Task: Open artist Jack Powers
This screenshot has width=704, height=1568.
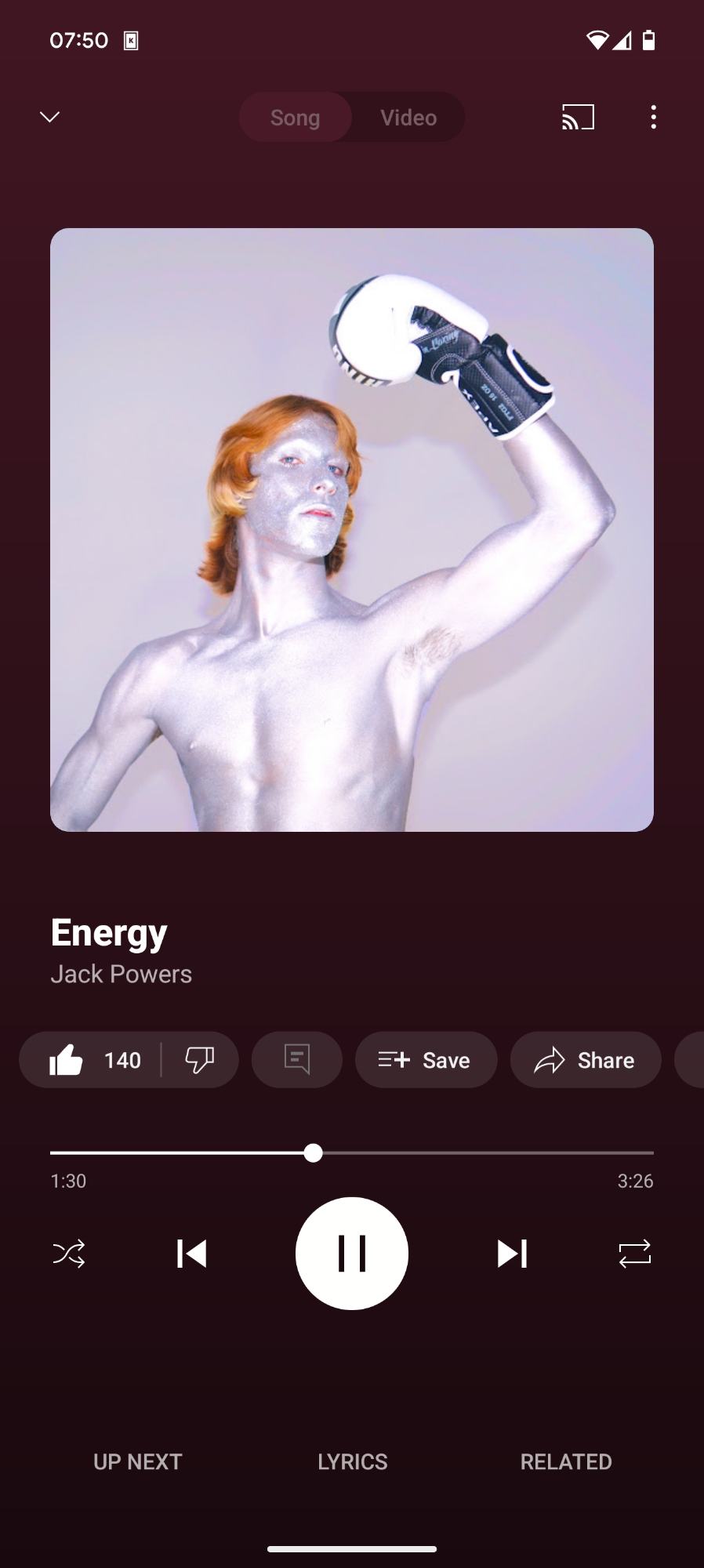Action: (x=122, y=974)
